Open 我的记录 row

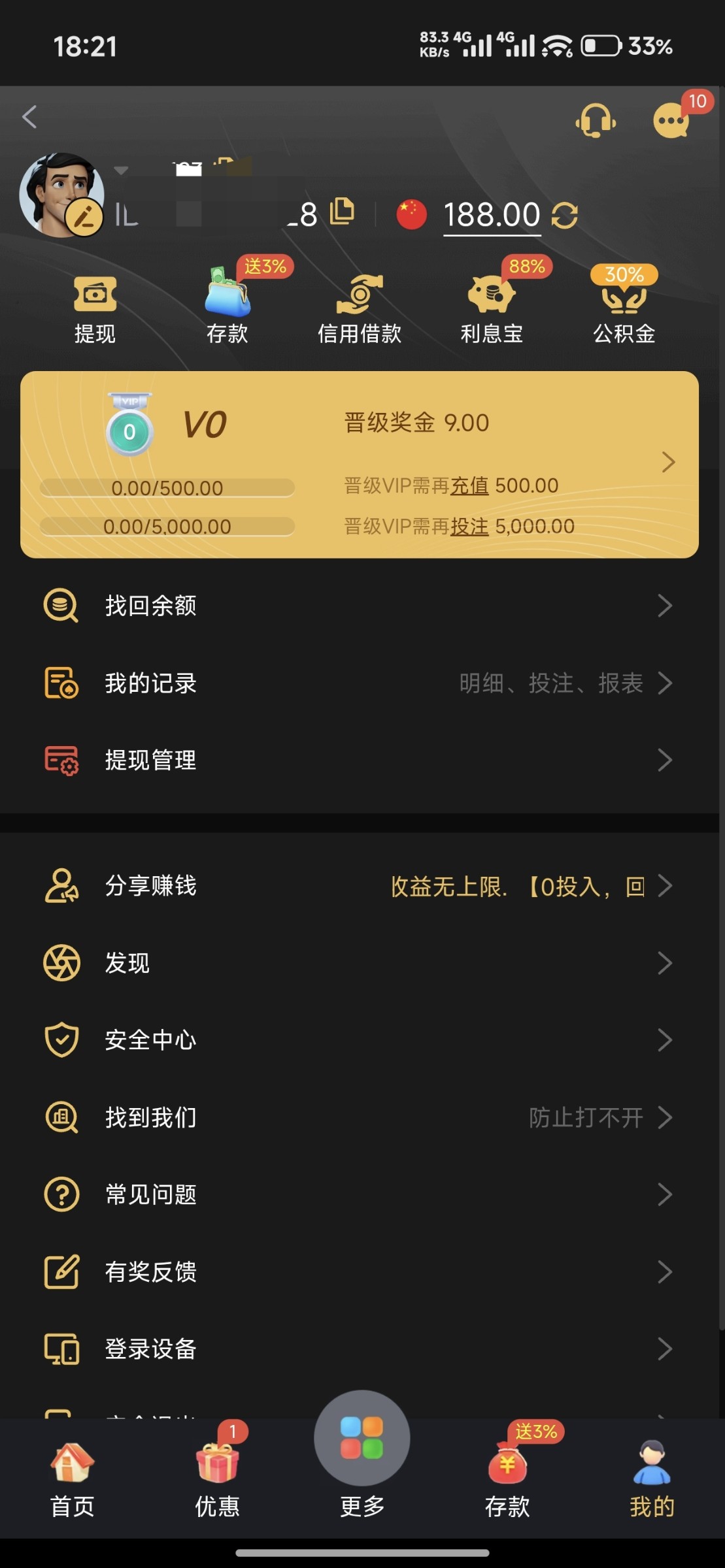360,683
